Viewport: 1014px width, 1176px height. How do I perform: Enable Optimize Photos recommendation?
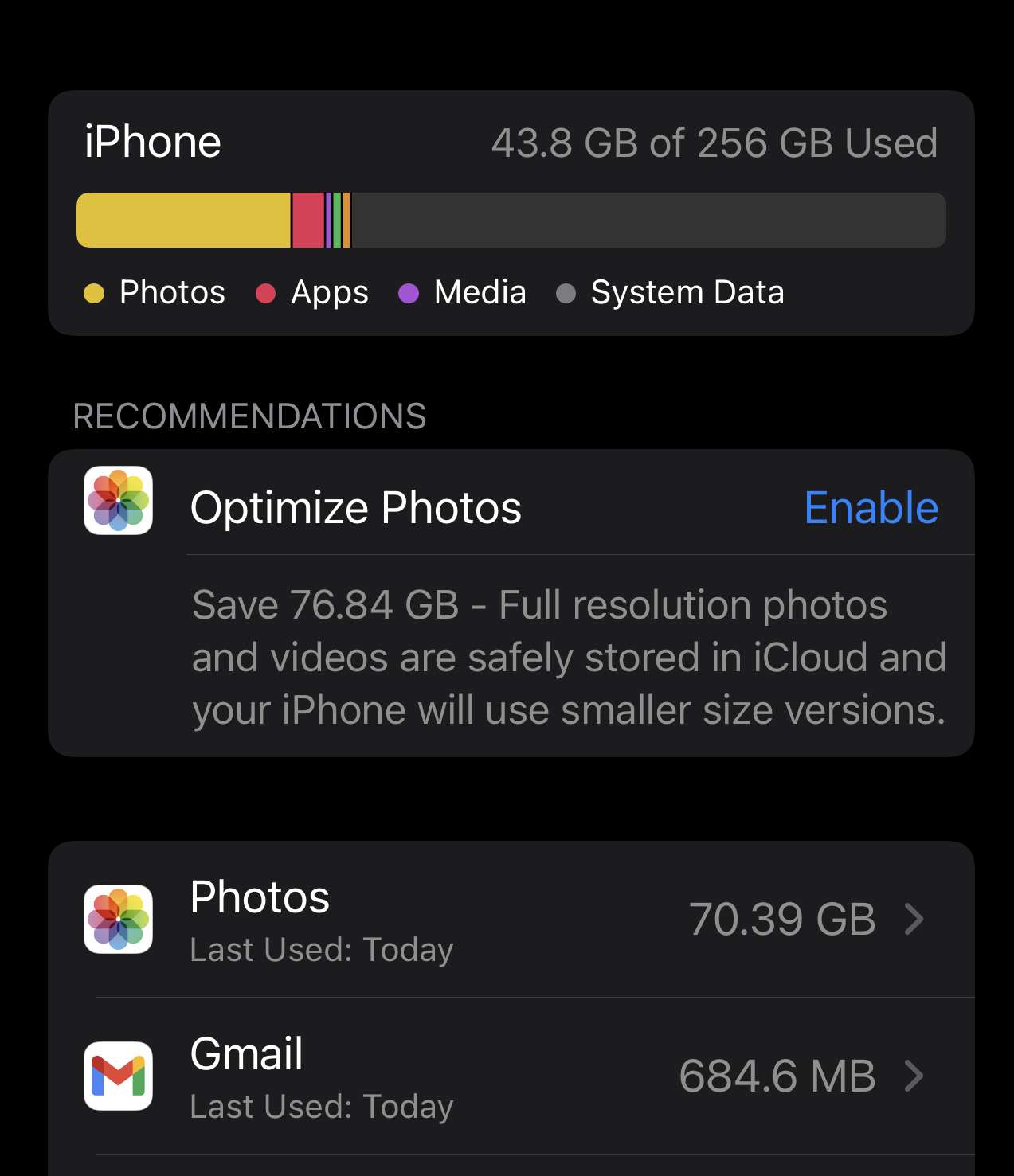pyautogui.click(x=871, y=508)
